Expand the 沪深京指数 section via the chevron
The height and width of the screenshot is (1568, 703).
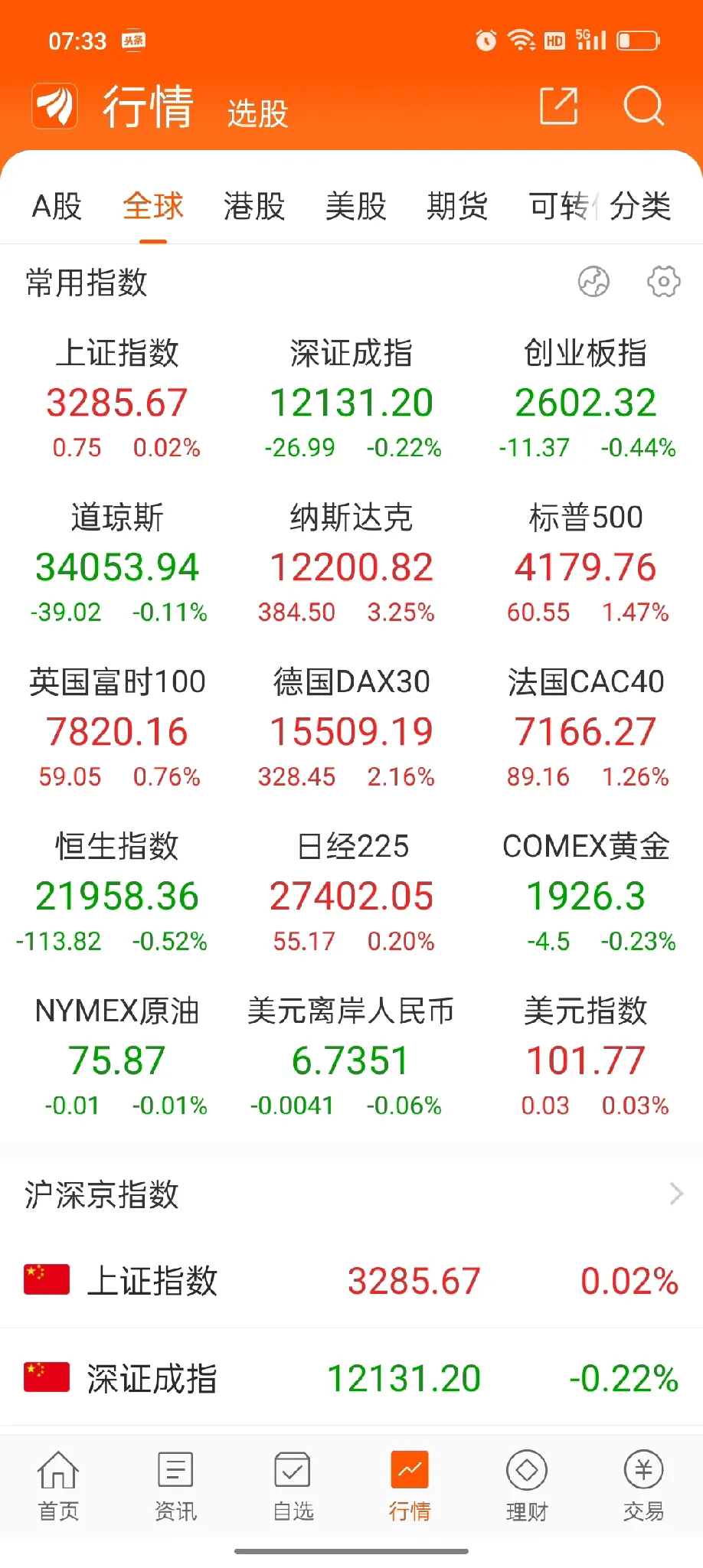pos(676,1194)
